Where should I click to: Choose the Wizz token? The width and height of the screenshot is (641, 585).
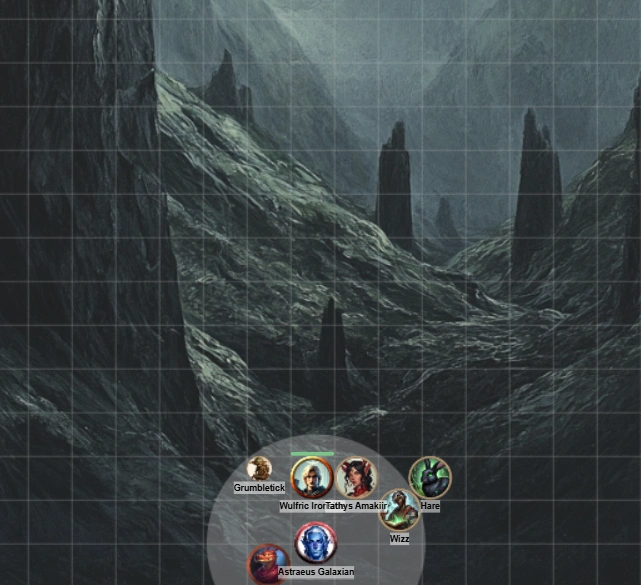click(400, 510)
